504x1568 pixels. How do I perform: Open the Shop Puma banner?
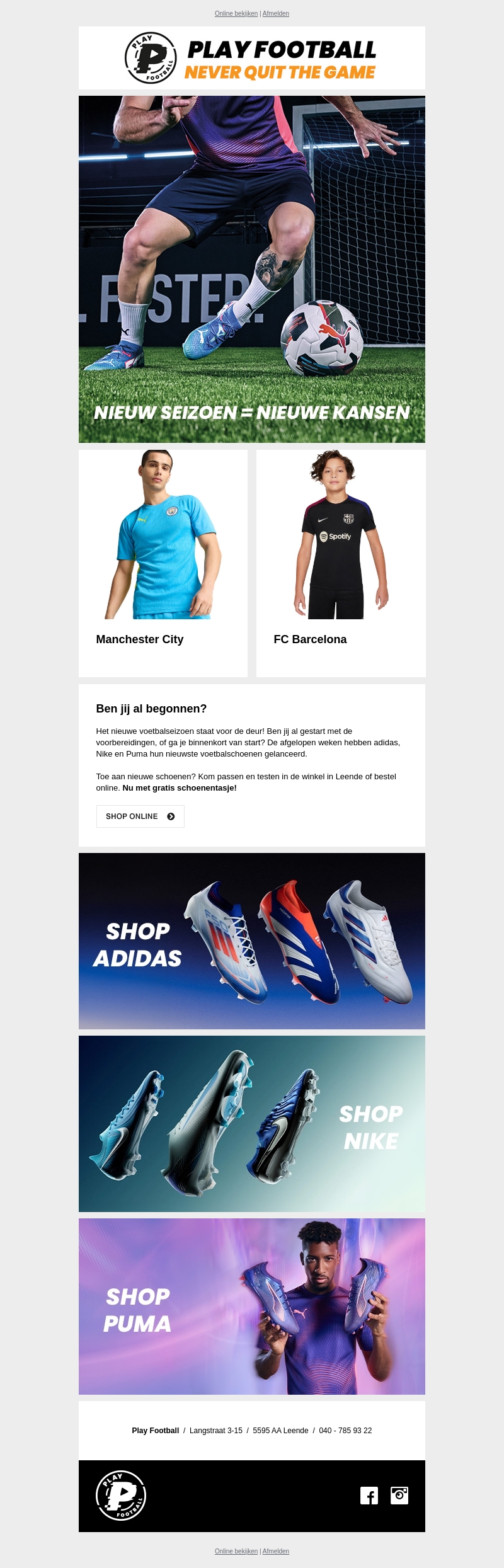(252, 1307)
